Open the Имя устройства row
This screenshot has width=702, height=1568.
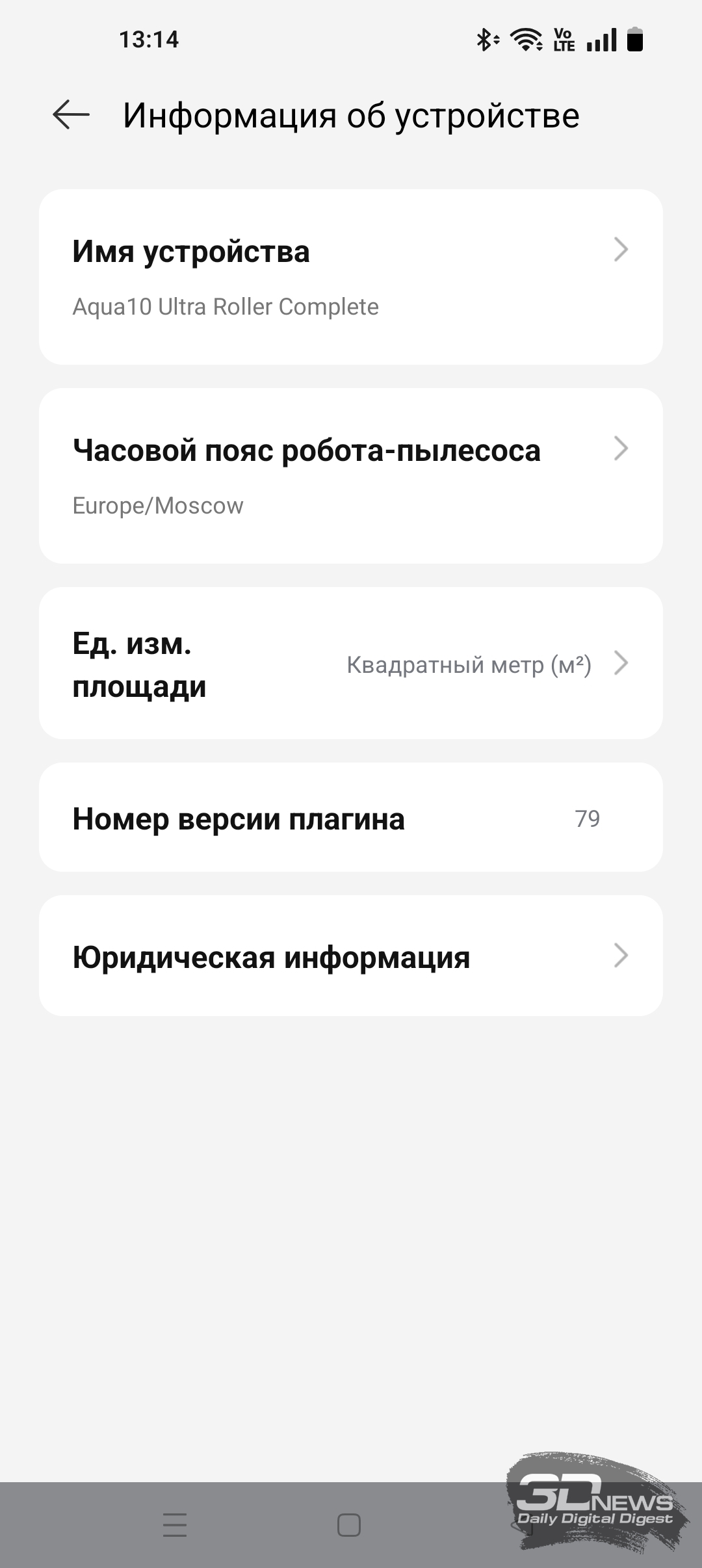point(351,277)
